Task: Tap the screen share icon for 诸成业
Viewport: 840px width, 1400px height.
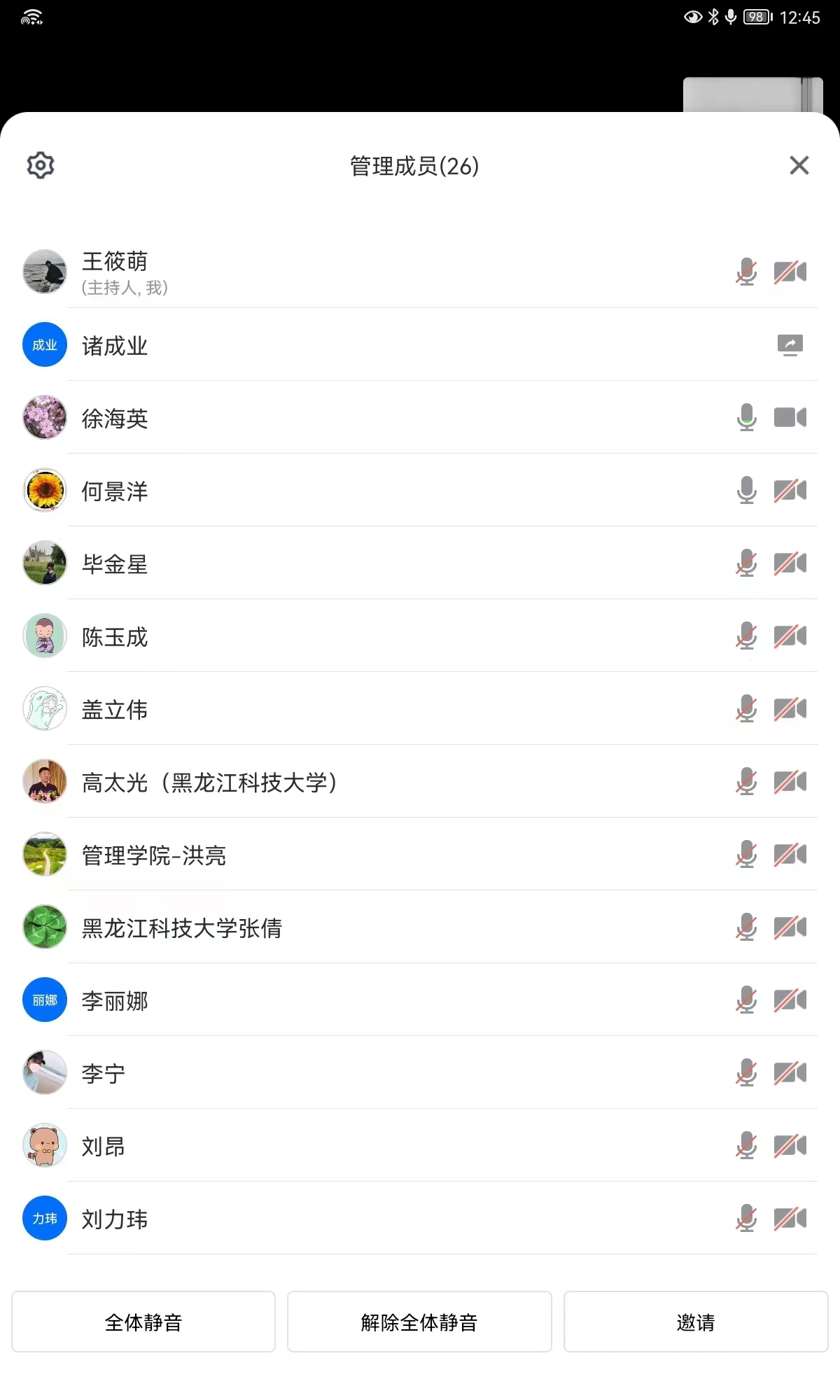Action: click(x=790, y=345)
